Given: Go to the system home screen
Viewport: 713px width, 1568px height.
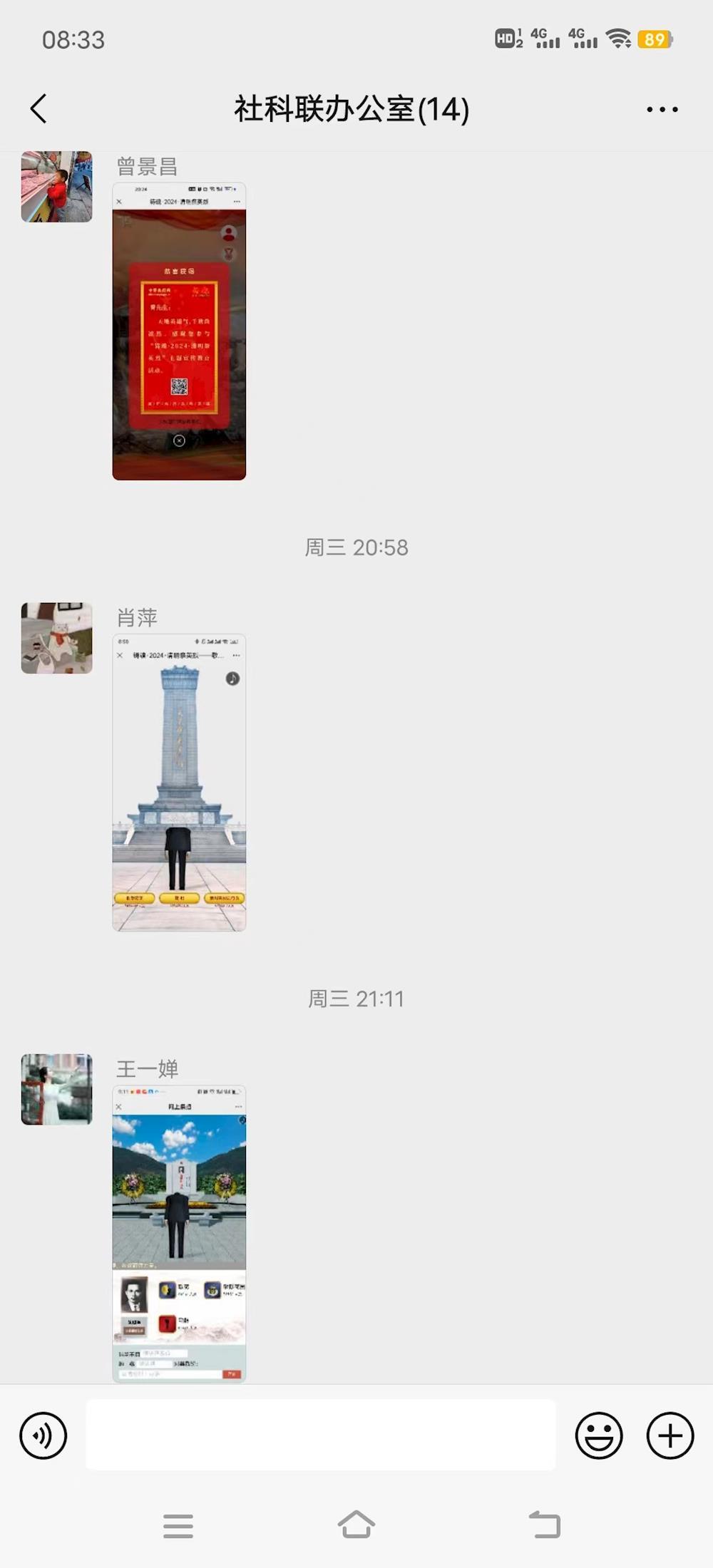Looking at the screenshot, I should point(356,1525).
